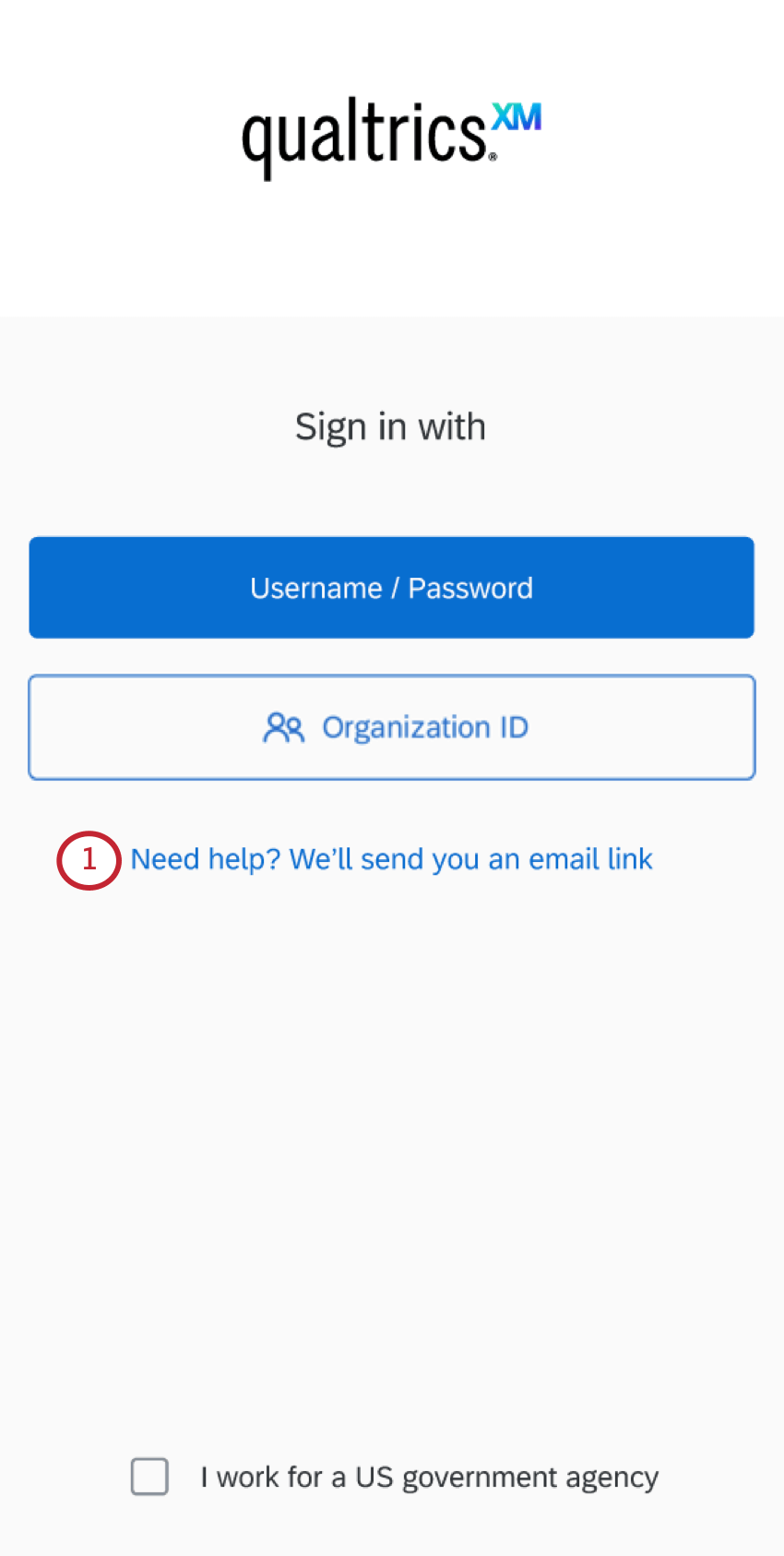Choose the Organization ID sign-in method

coord(391,727)
